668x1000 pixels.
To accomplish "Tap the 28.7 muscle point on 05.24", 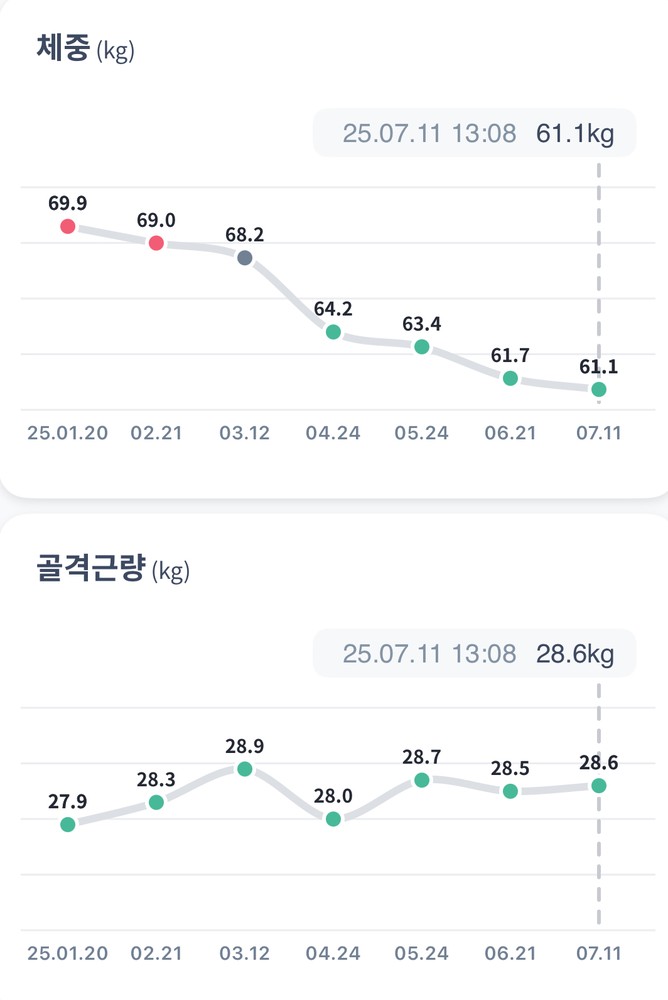I will (422, 780).
